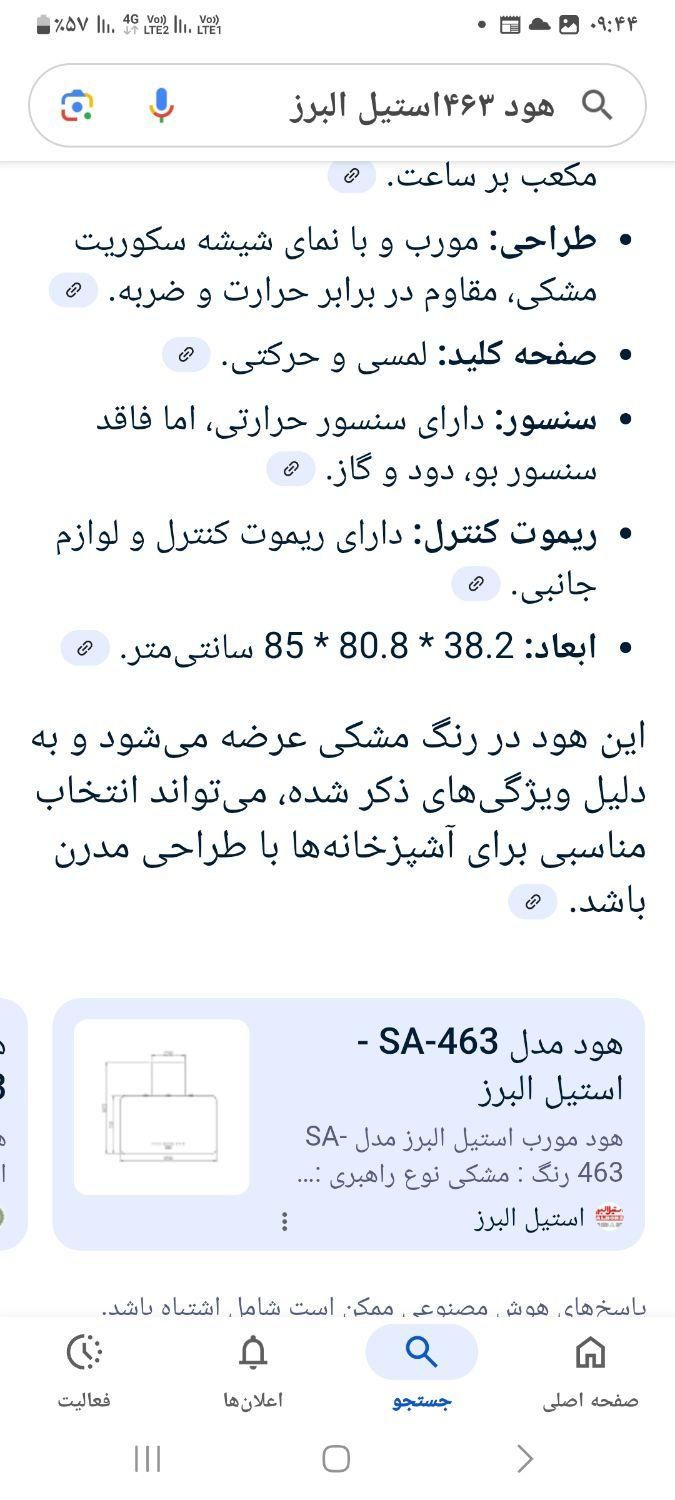Open source link beside ریموت کنترل bullet
This screenshot has height=1500, width=675.
coord(476,583)
